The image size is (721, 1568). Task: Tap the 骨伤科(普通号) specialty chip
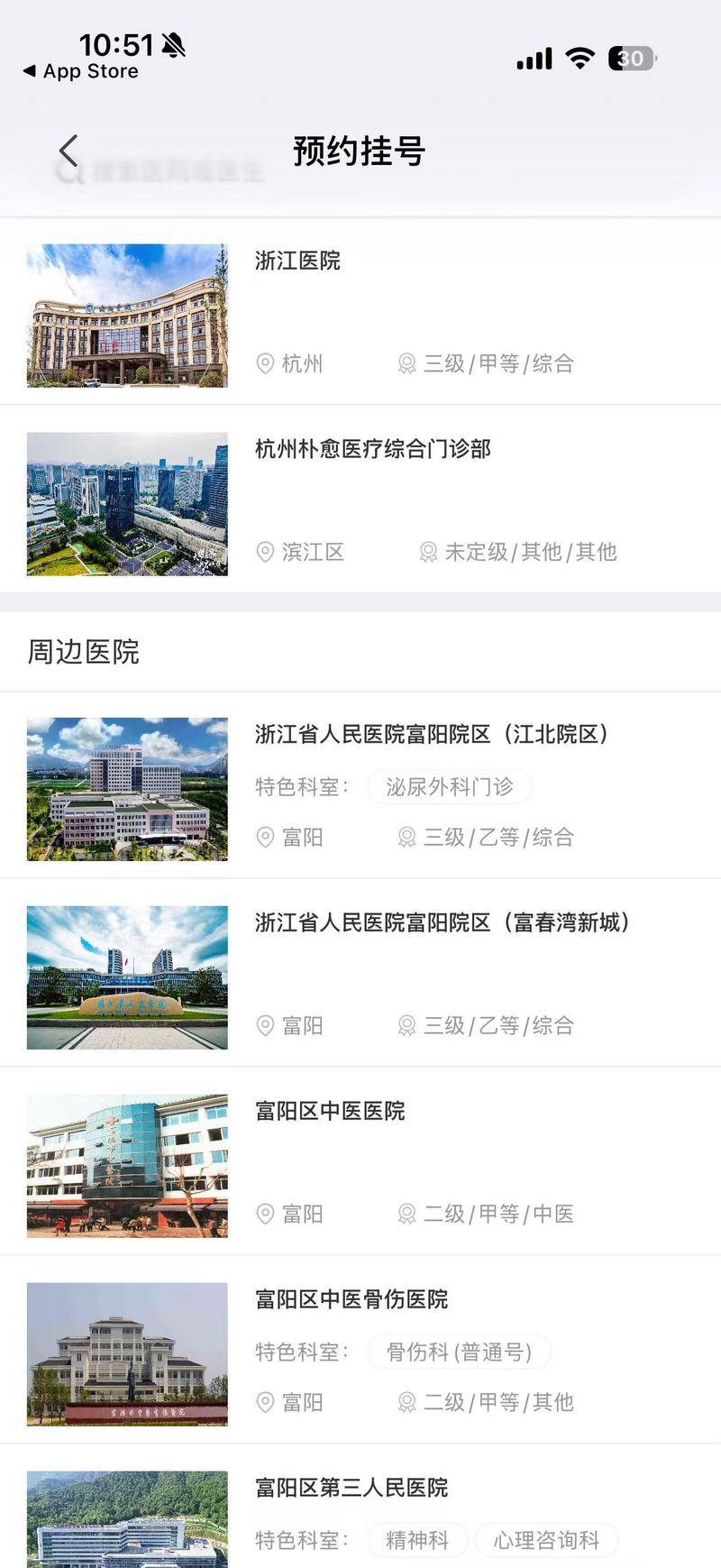click(x=459, y=1352)
